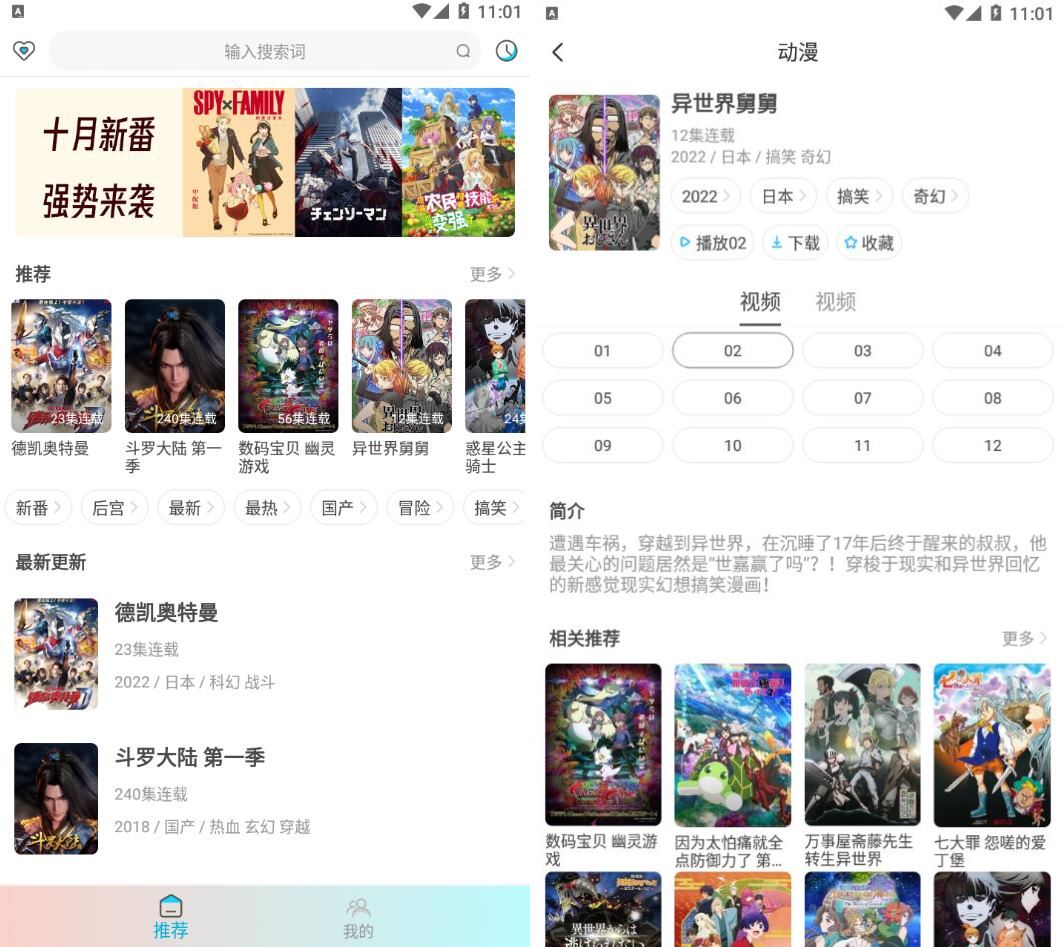Download via the 下载 button
Screen dimensions: 1063x947
pos(795,243)
